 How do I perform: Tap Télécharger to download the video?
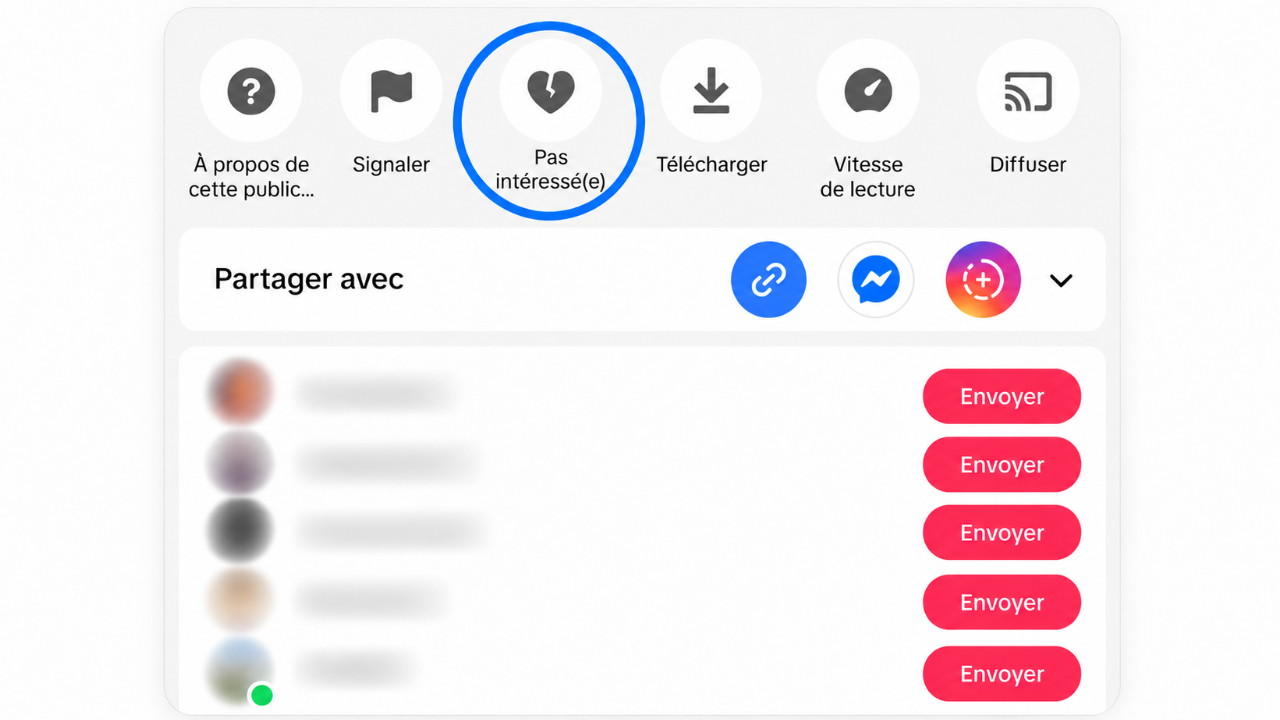pos(711,92)
